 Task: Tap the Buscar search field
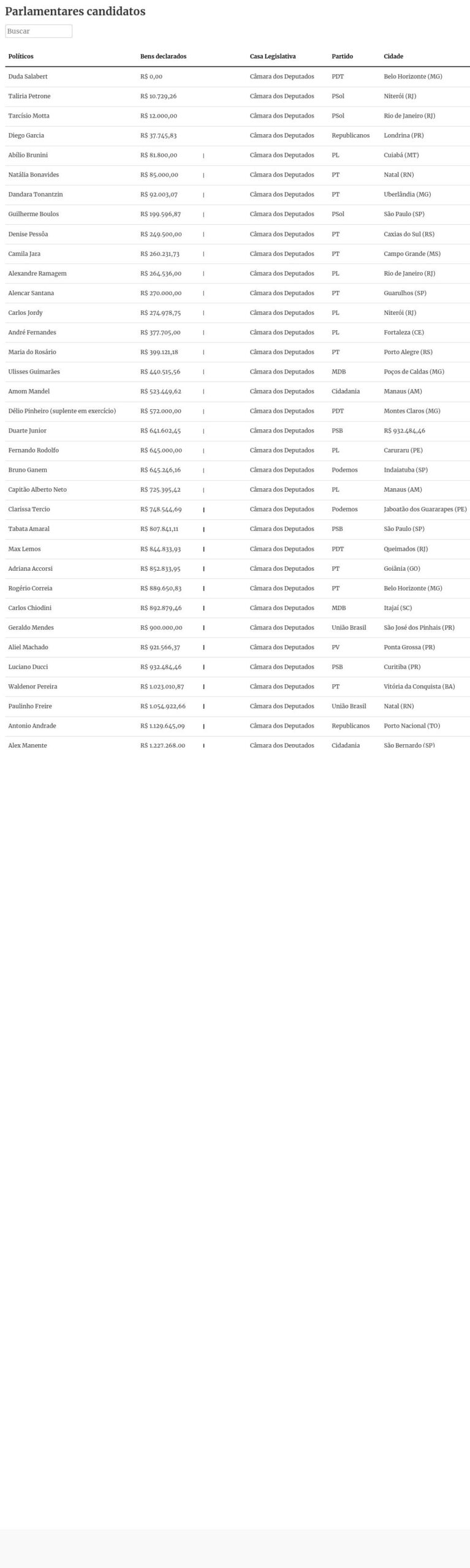39,31
